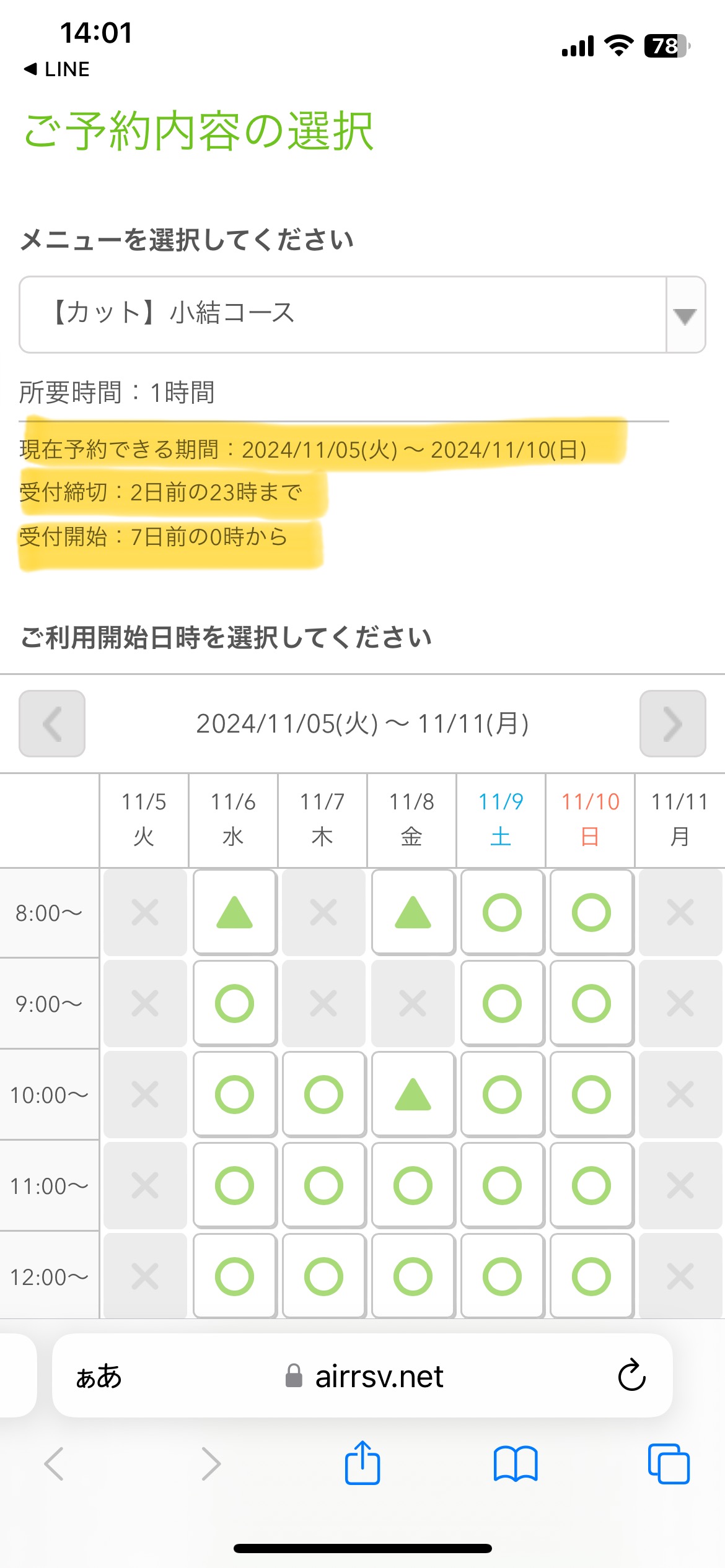Choose the 10:00 slot on 11/7 (木)
Viewport: 725px width, 1568px height.
coord(323,1094)
